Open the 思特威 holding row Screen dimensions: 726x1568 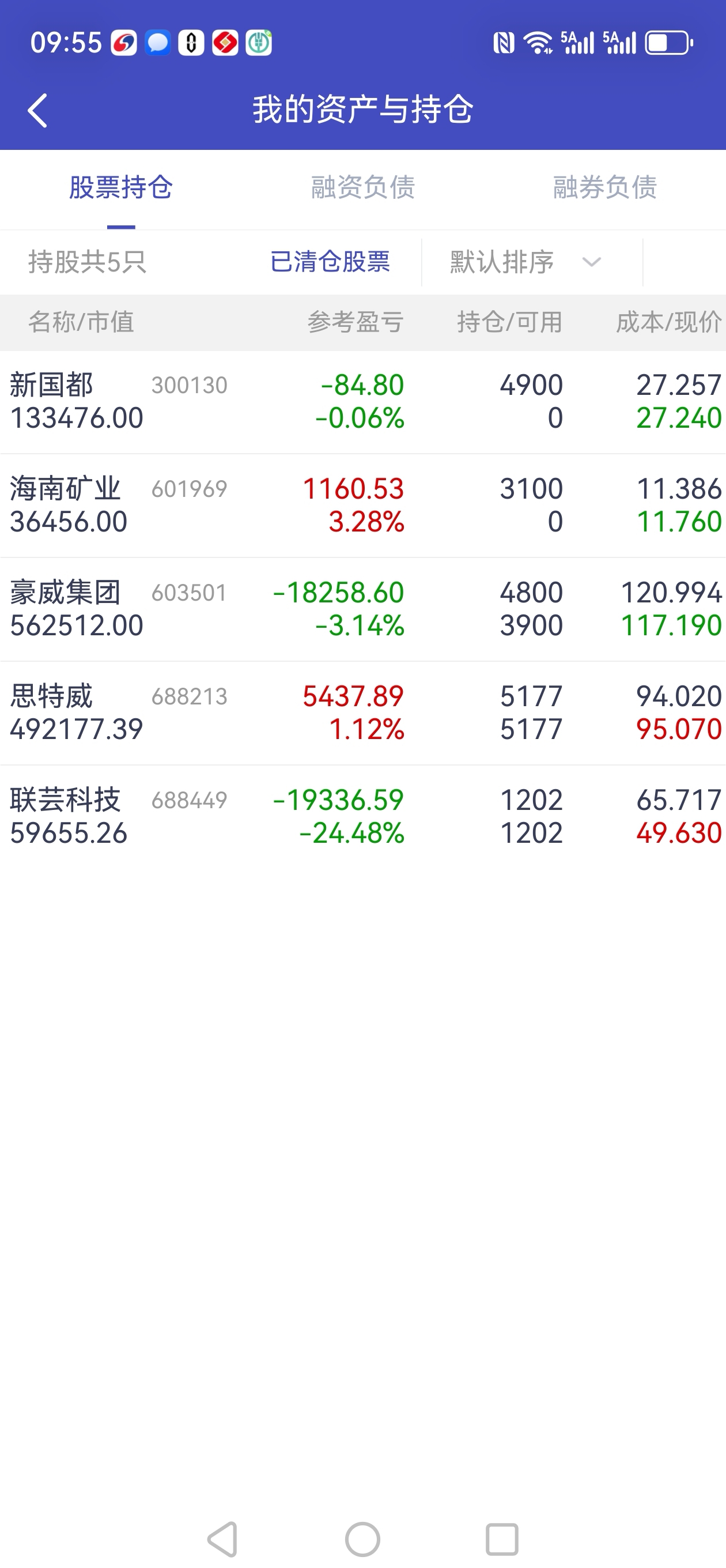(362, 713)
